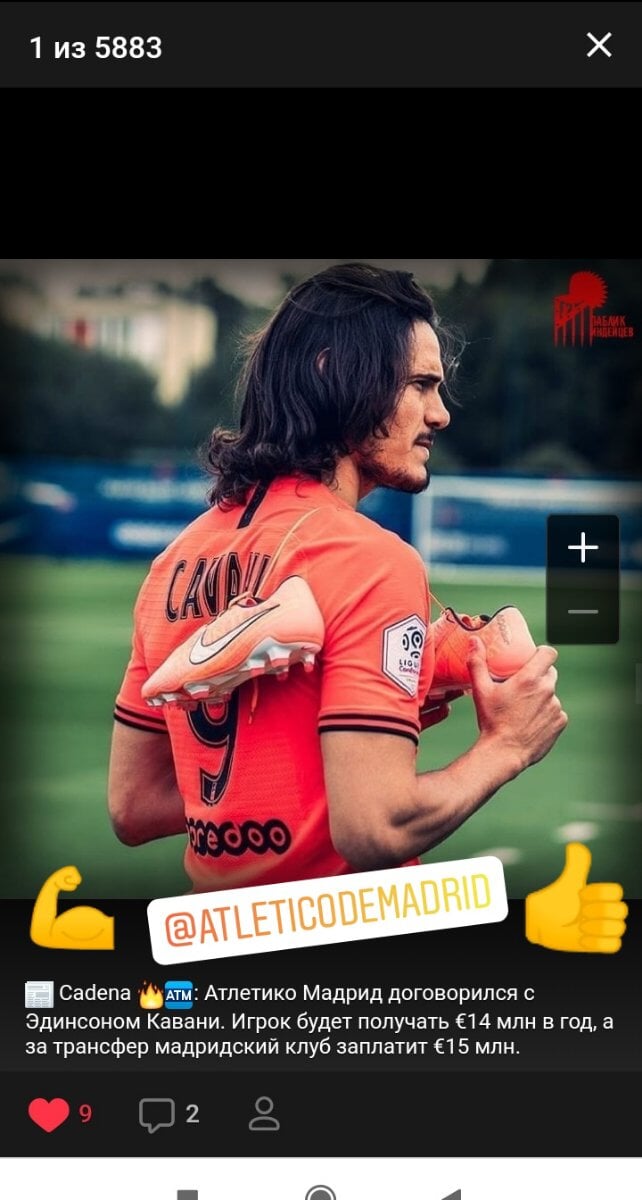Go to the system home screen
642x1200 pixels.
click(321, 1192)
